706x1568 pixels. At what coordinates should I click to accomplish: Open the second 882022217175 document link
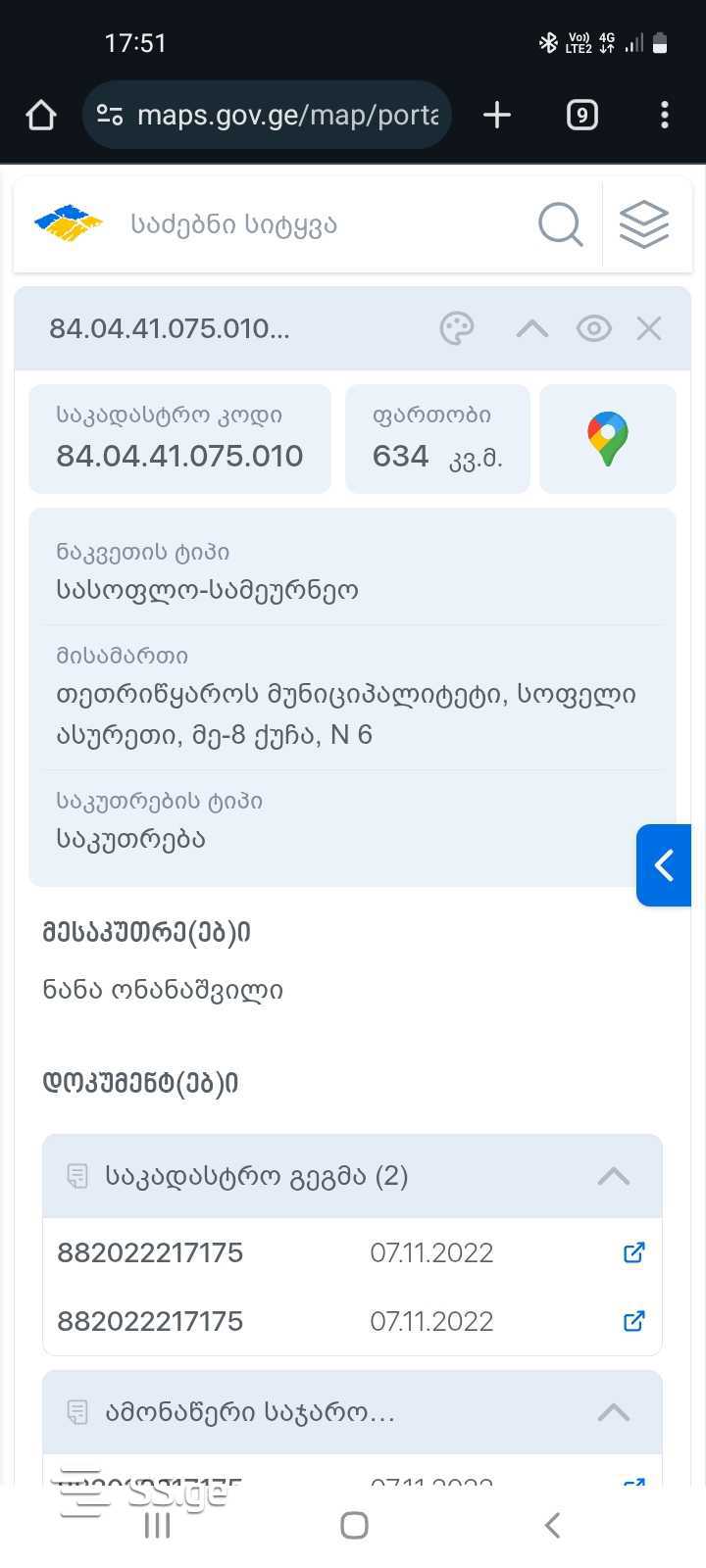634,1321
